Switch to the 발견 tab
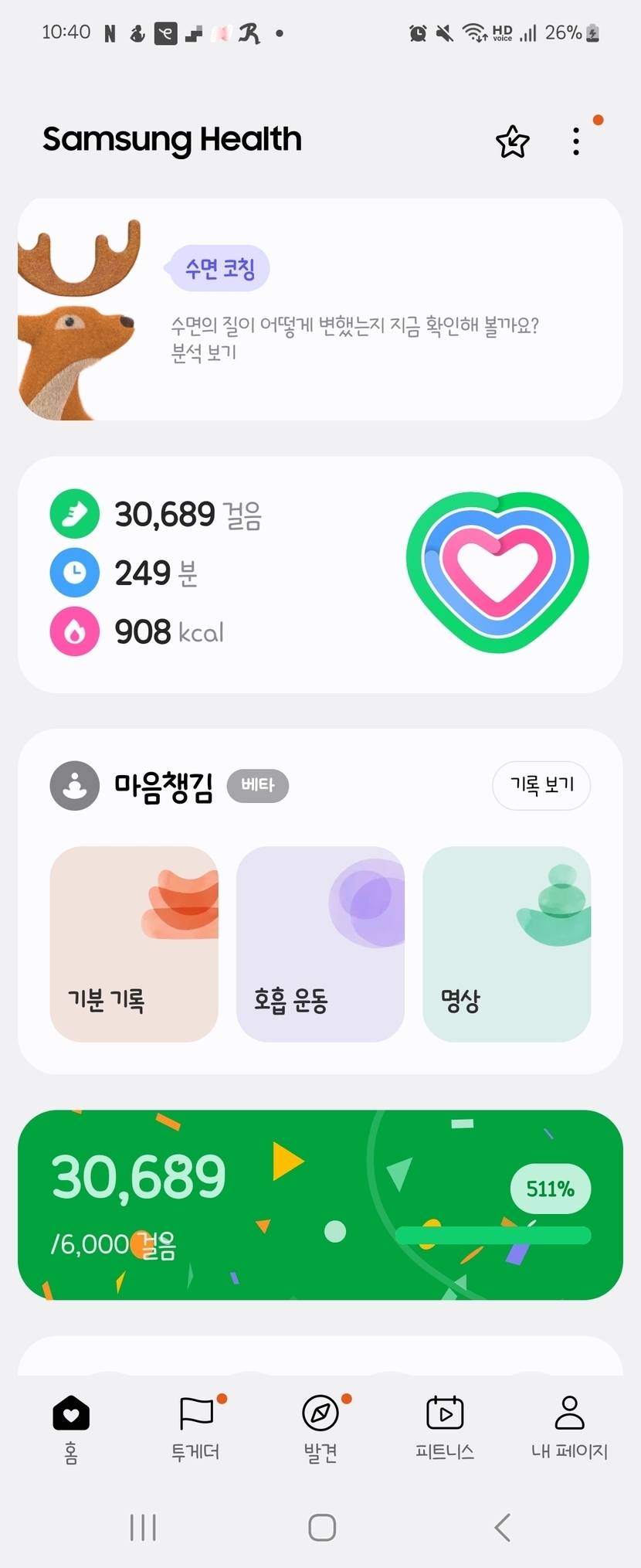 320,1428
